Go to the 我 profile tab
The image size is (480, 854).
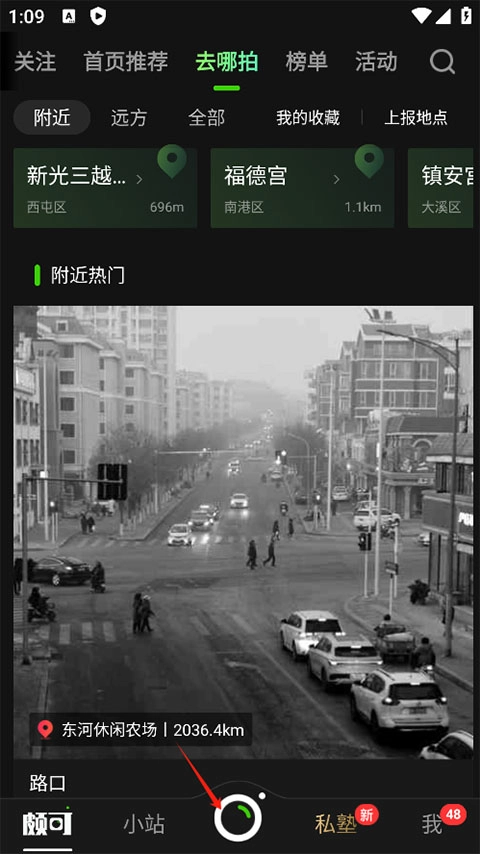click(432, 824)
